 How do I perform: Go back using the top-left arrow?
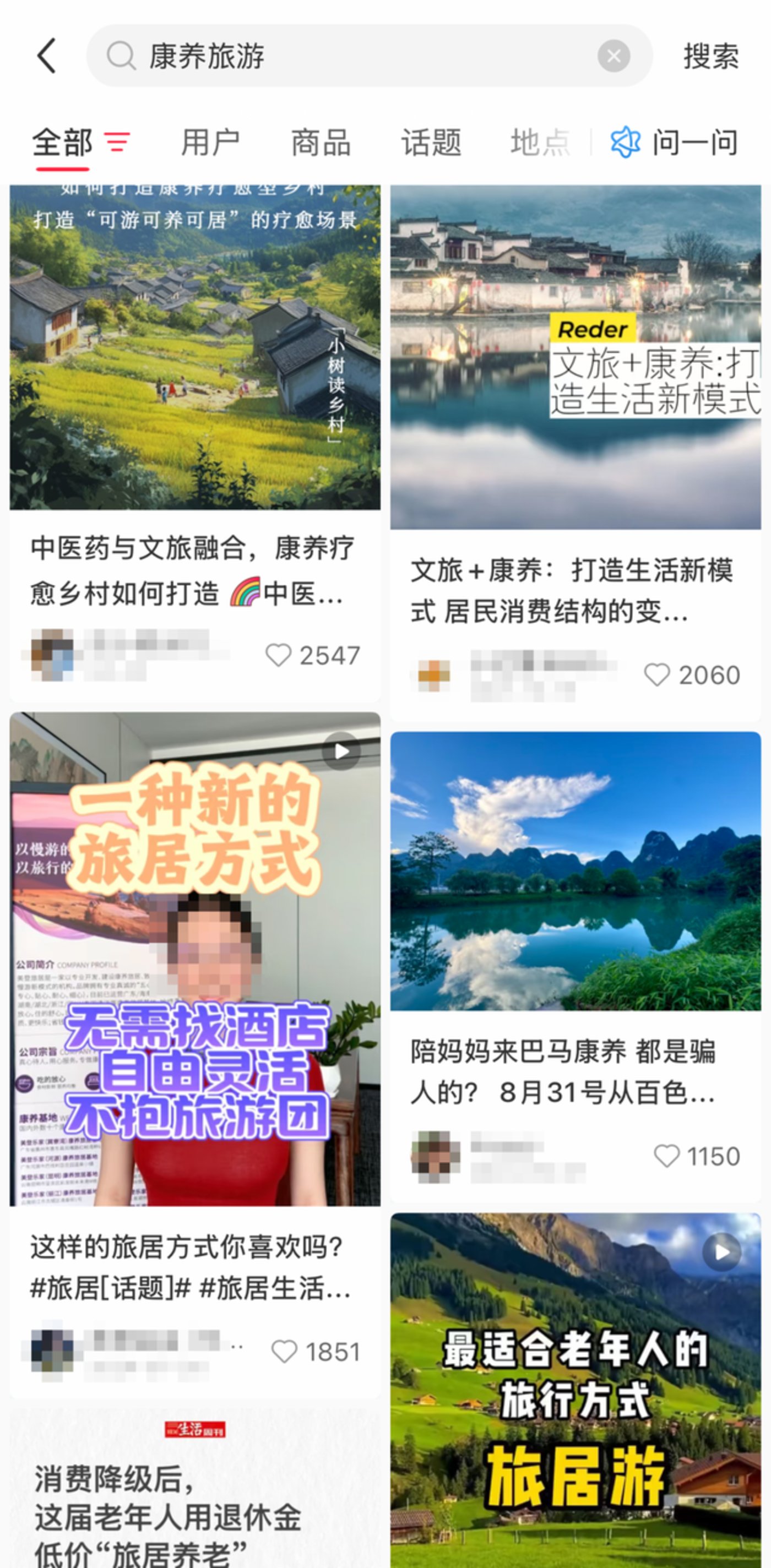[x=47, y=56]
